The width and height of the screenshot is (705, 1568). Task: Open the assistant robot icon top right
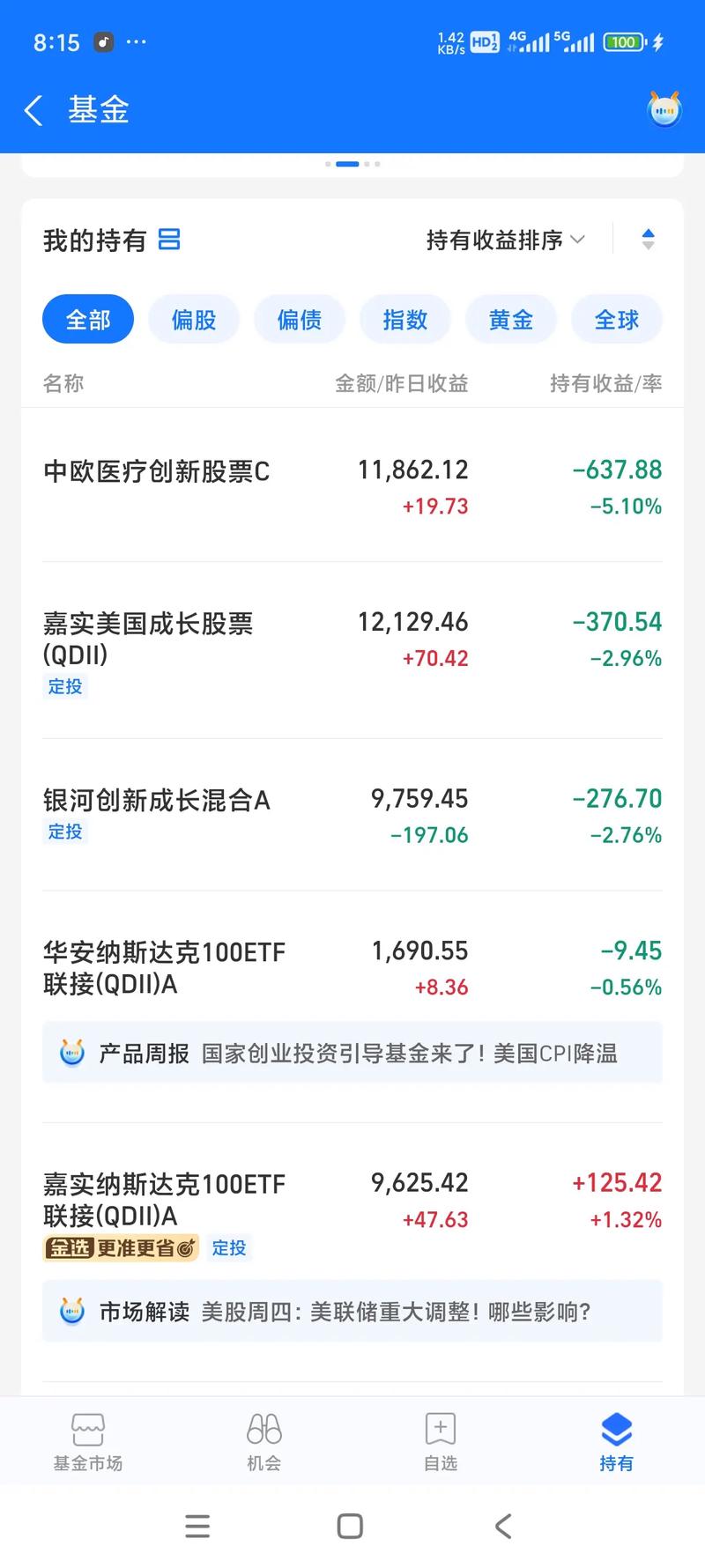[x=664, y=109]
